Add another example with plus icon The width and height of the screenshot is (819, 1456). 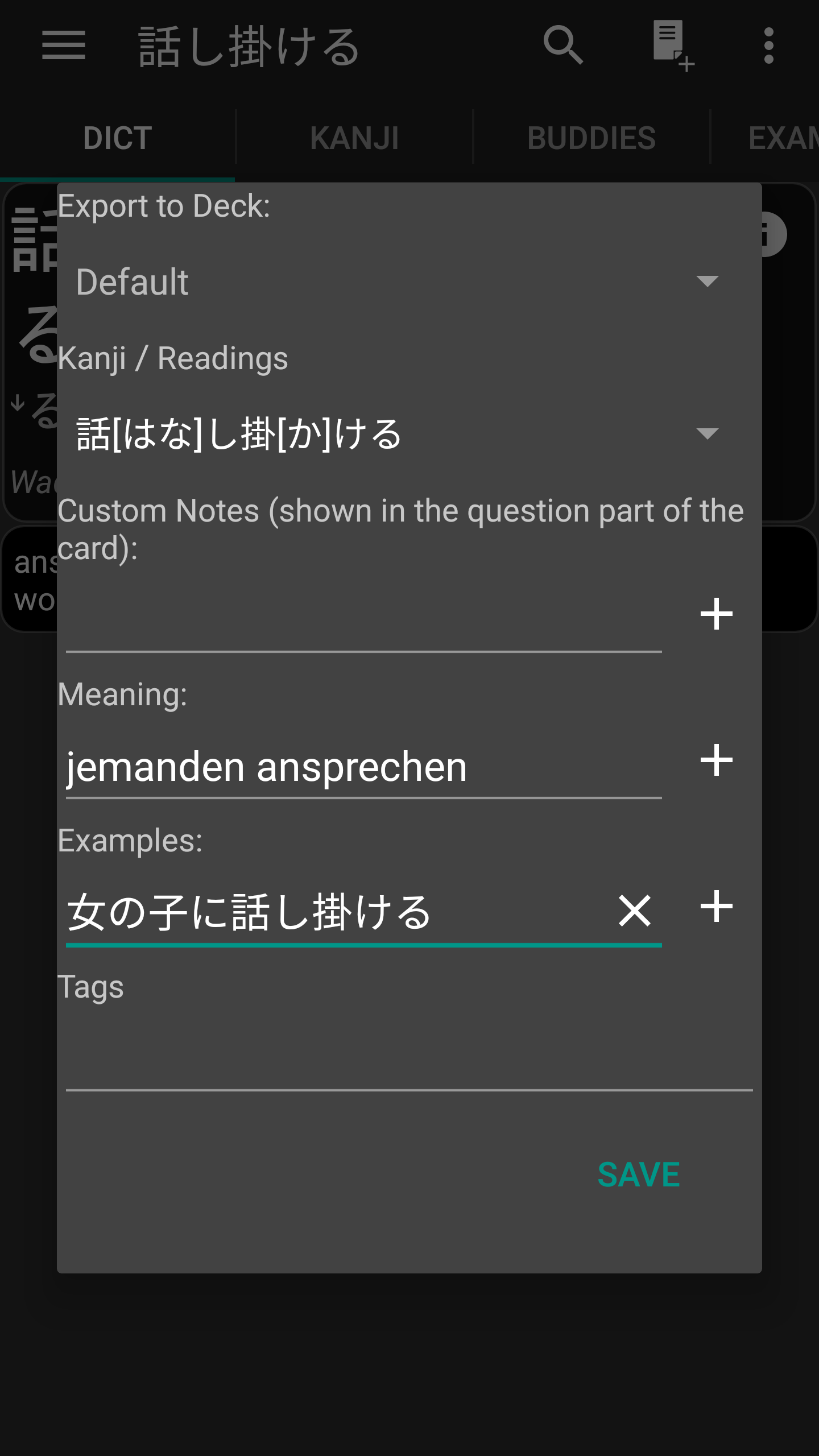pyautogui.click(x=716, y=907)
